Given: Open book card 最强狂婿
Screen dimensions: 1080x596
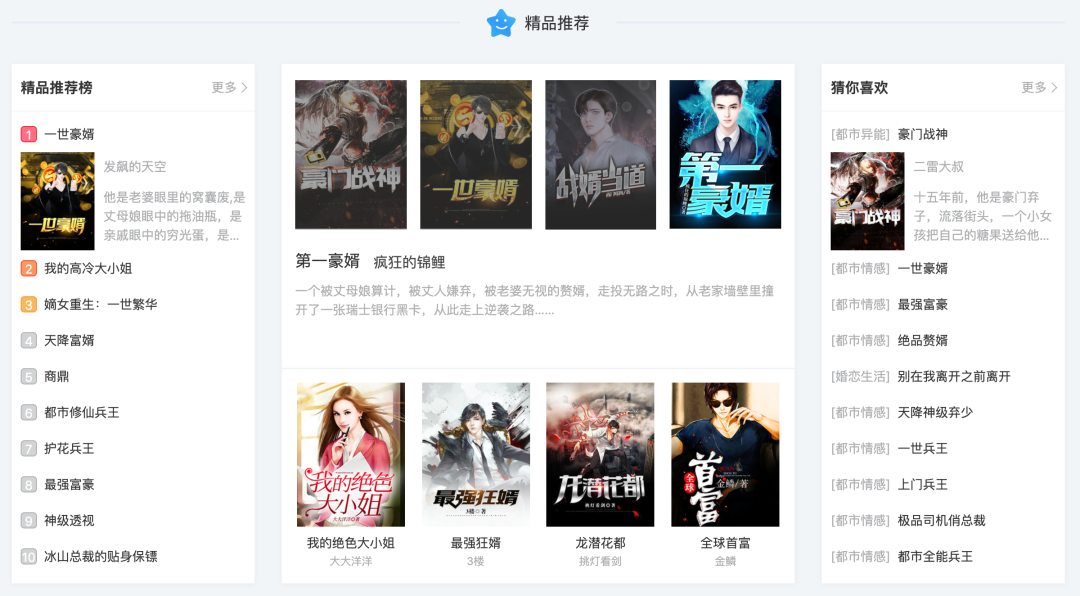Looking at the screenshot, I should tap(476, 455).
